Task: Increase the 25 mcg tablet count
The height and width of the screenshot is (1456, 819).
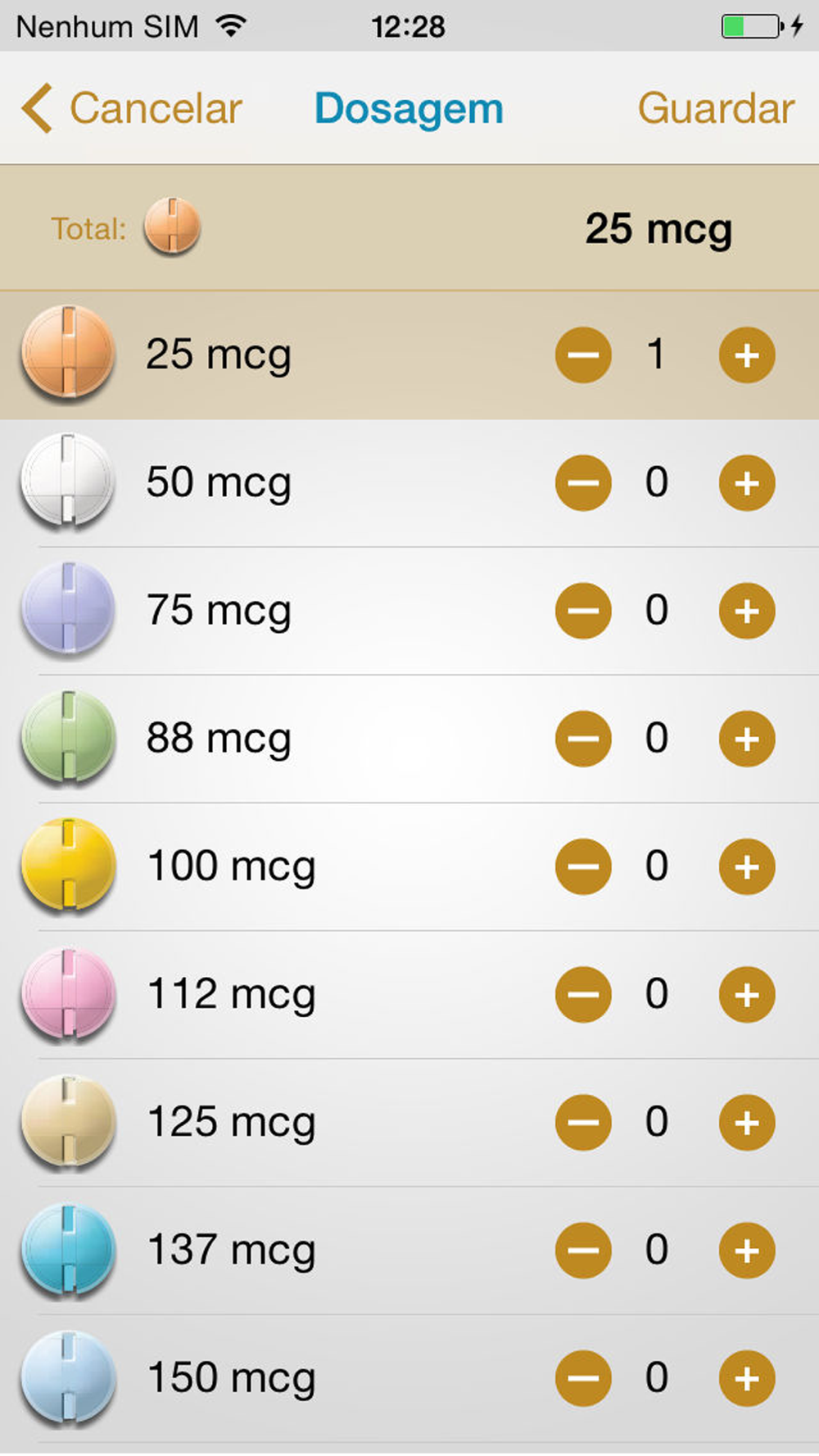Action: point(747,355)
